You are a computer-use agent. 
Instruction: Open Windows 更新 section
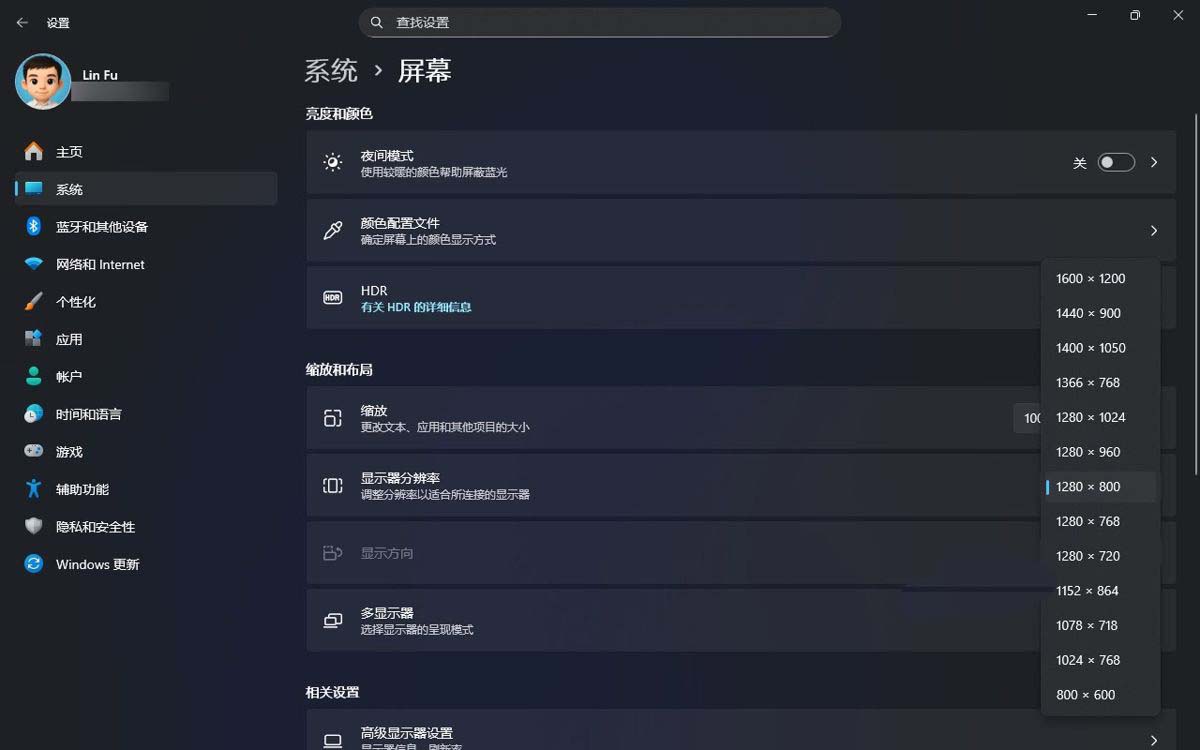[x=97, y=565]
